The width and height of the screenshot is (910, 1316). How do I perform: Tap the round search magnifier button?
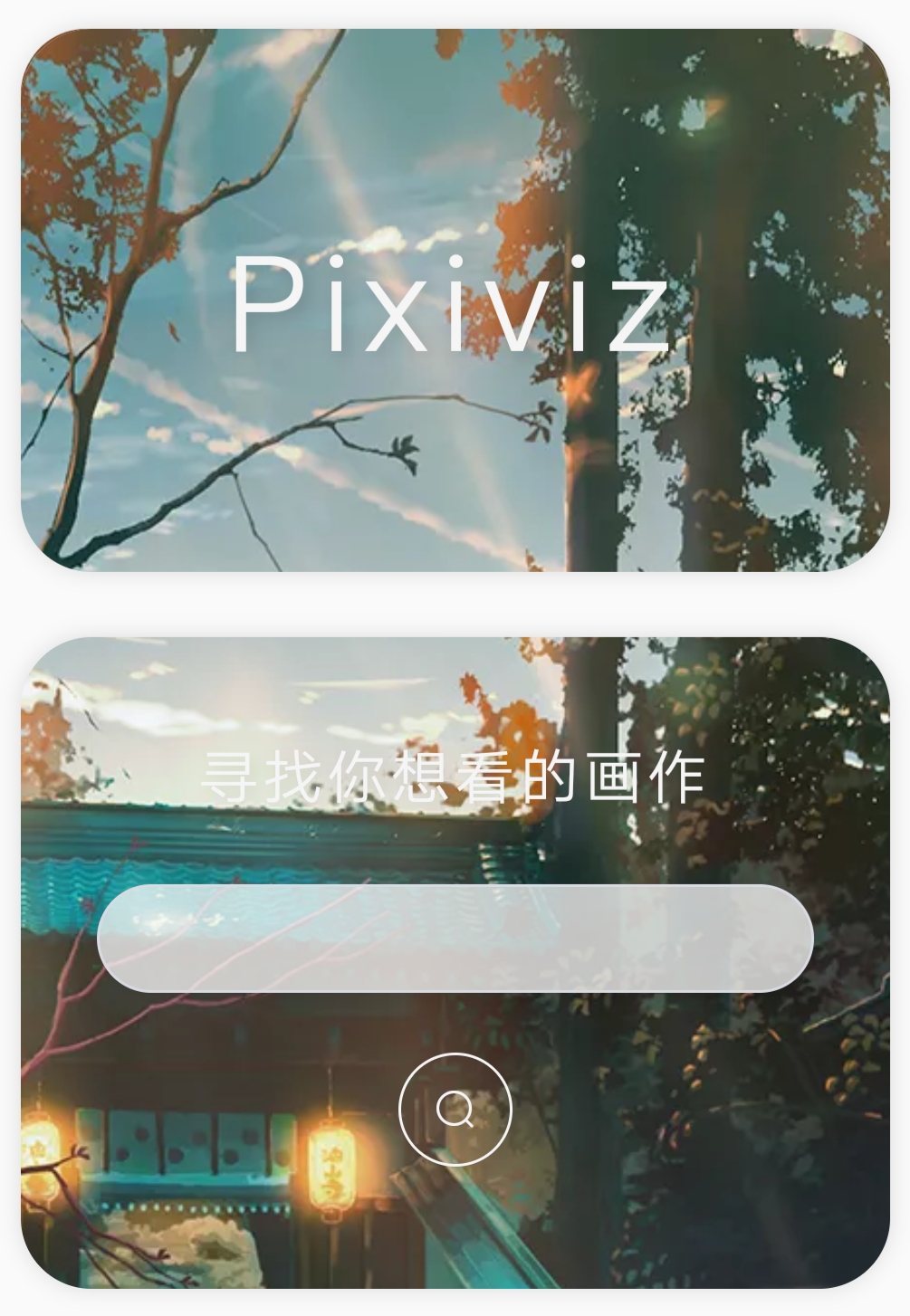455,1109
